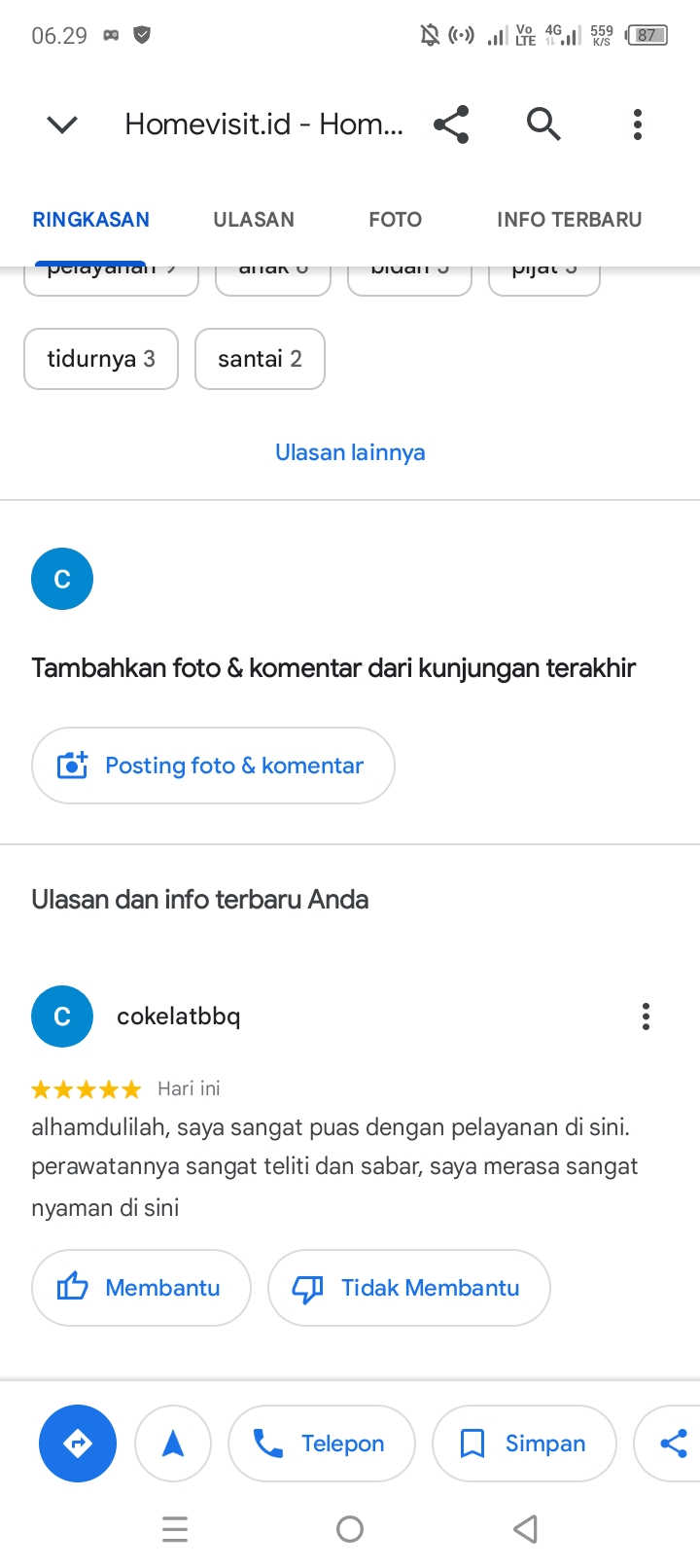The width and height of the screenshot is (700, 1568).
Task: Go back using the system back button
Action: (525, 1529)
